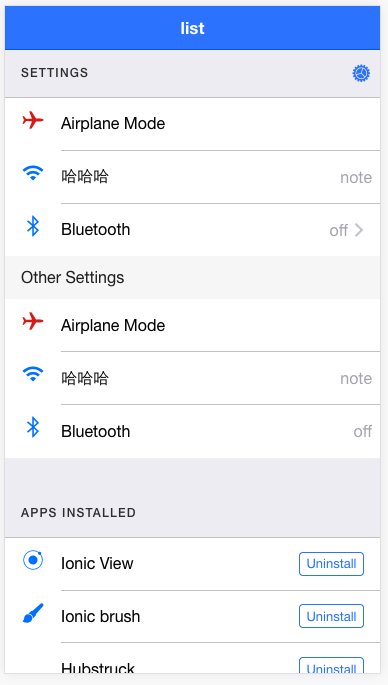
Task: Uninstall the Ionic brush app
Action: 331,616
